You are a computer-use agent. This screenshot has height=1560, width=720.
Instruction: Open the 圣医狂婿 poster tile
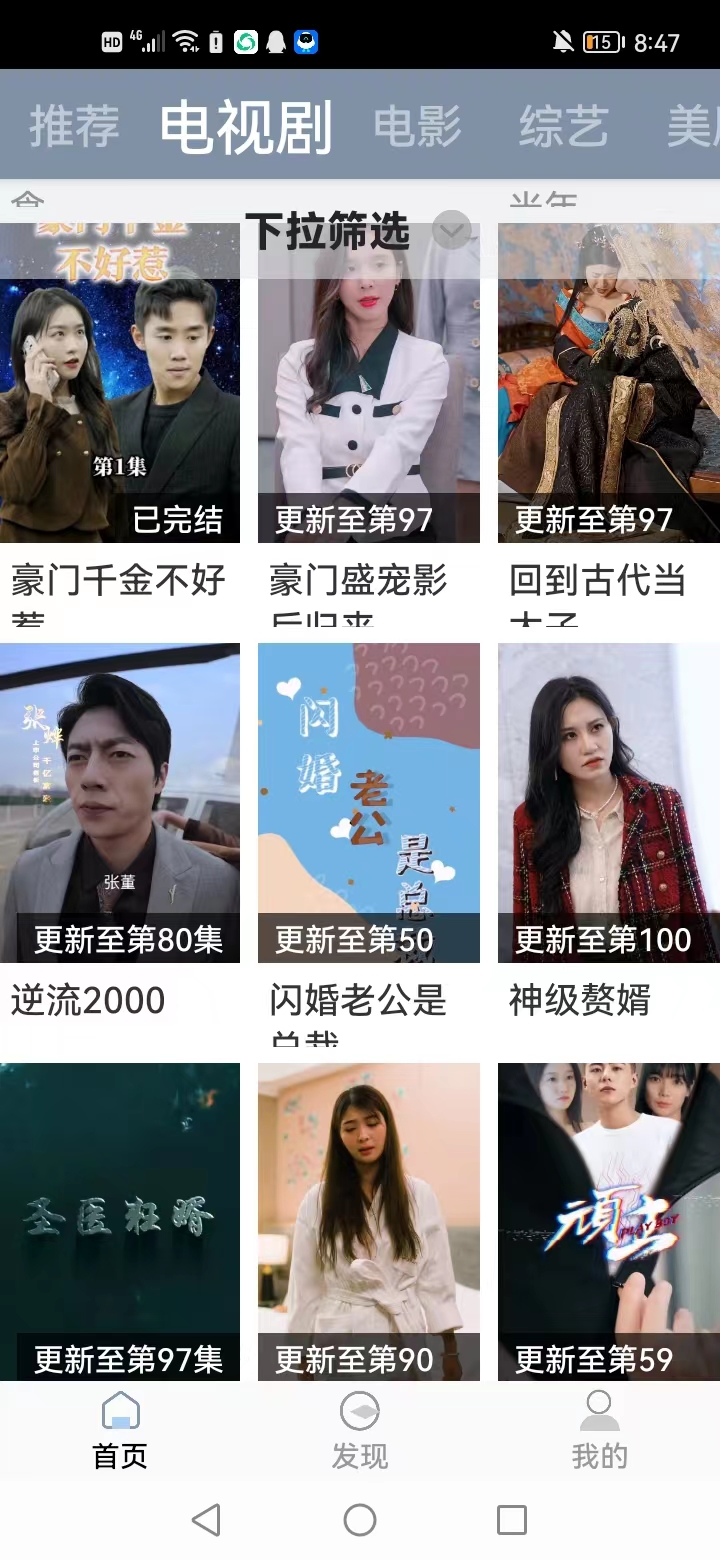[120, 1220]
